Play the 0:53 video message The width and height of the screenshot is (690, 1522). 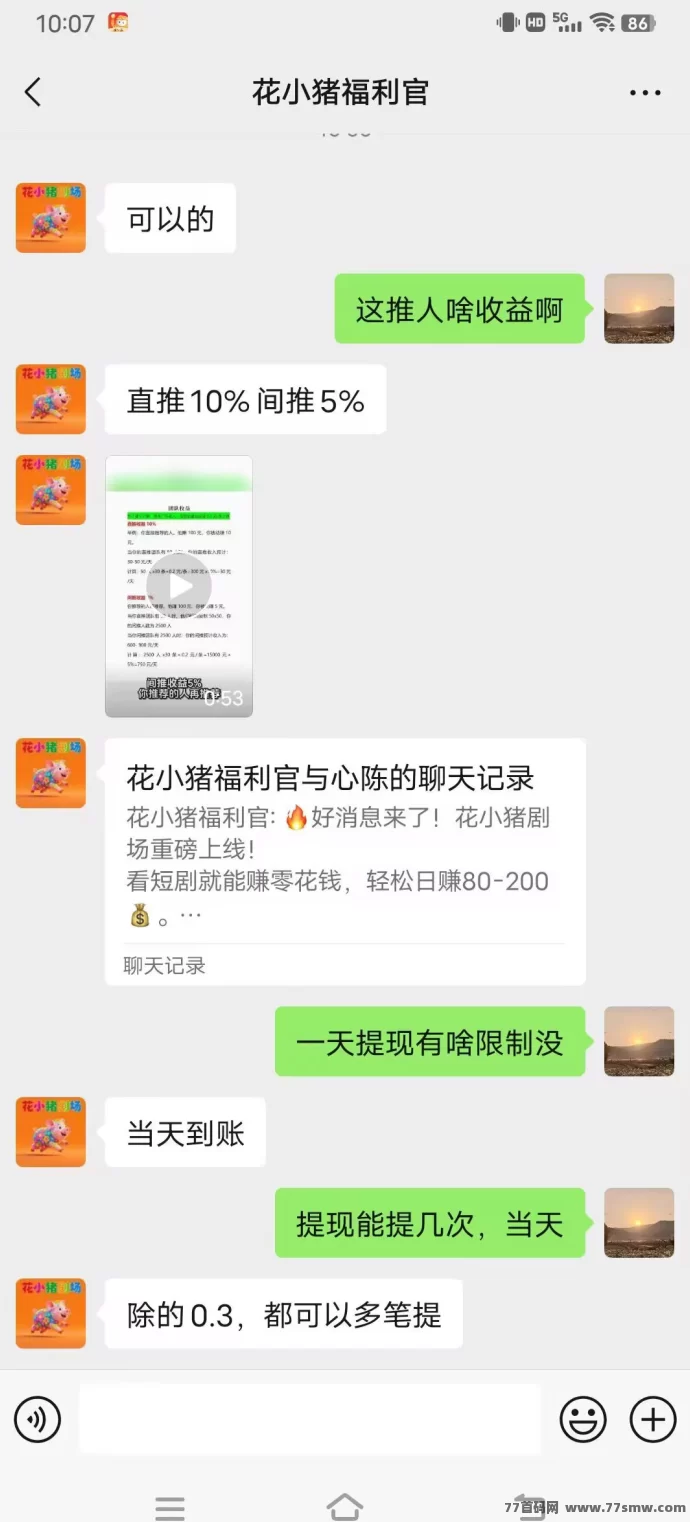(x=179, y=586)
